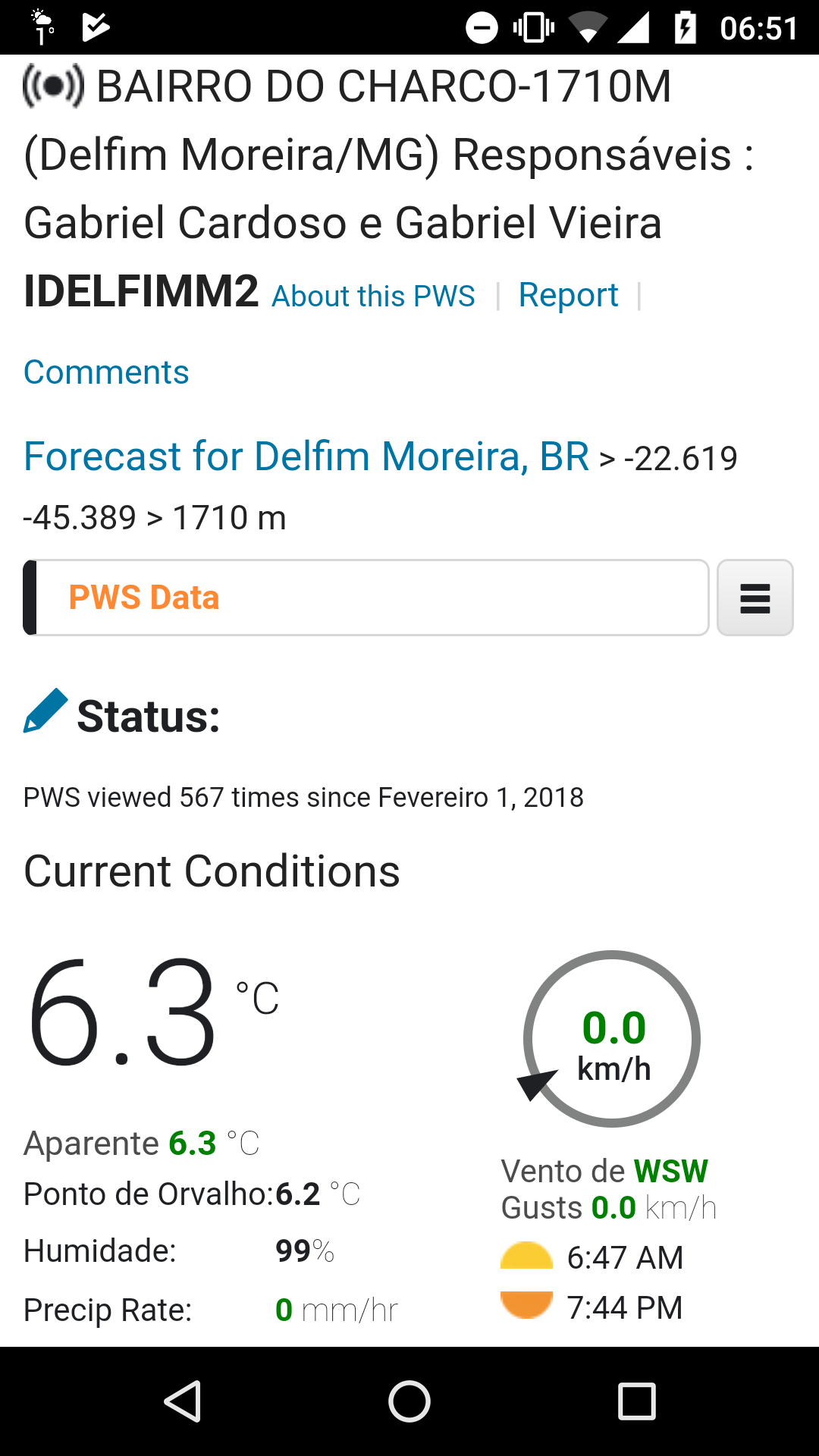819x1456 pixels.
Task: Go back with the system back button
Action: (182, 1401)
